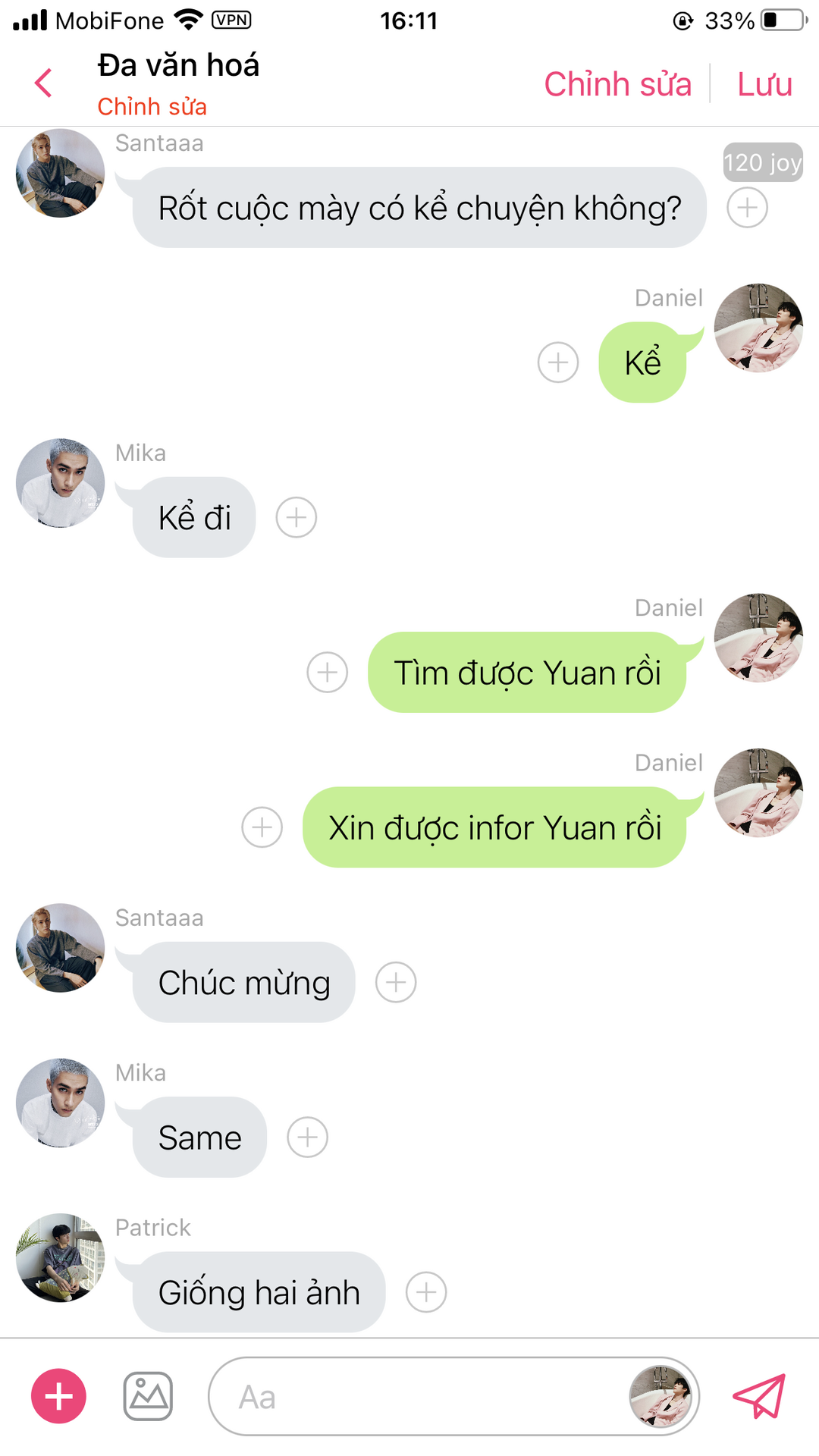
Task: Tap the plus next to "Giống hai ảnh"
Action: (426, 1292)
